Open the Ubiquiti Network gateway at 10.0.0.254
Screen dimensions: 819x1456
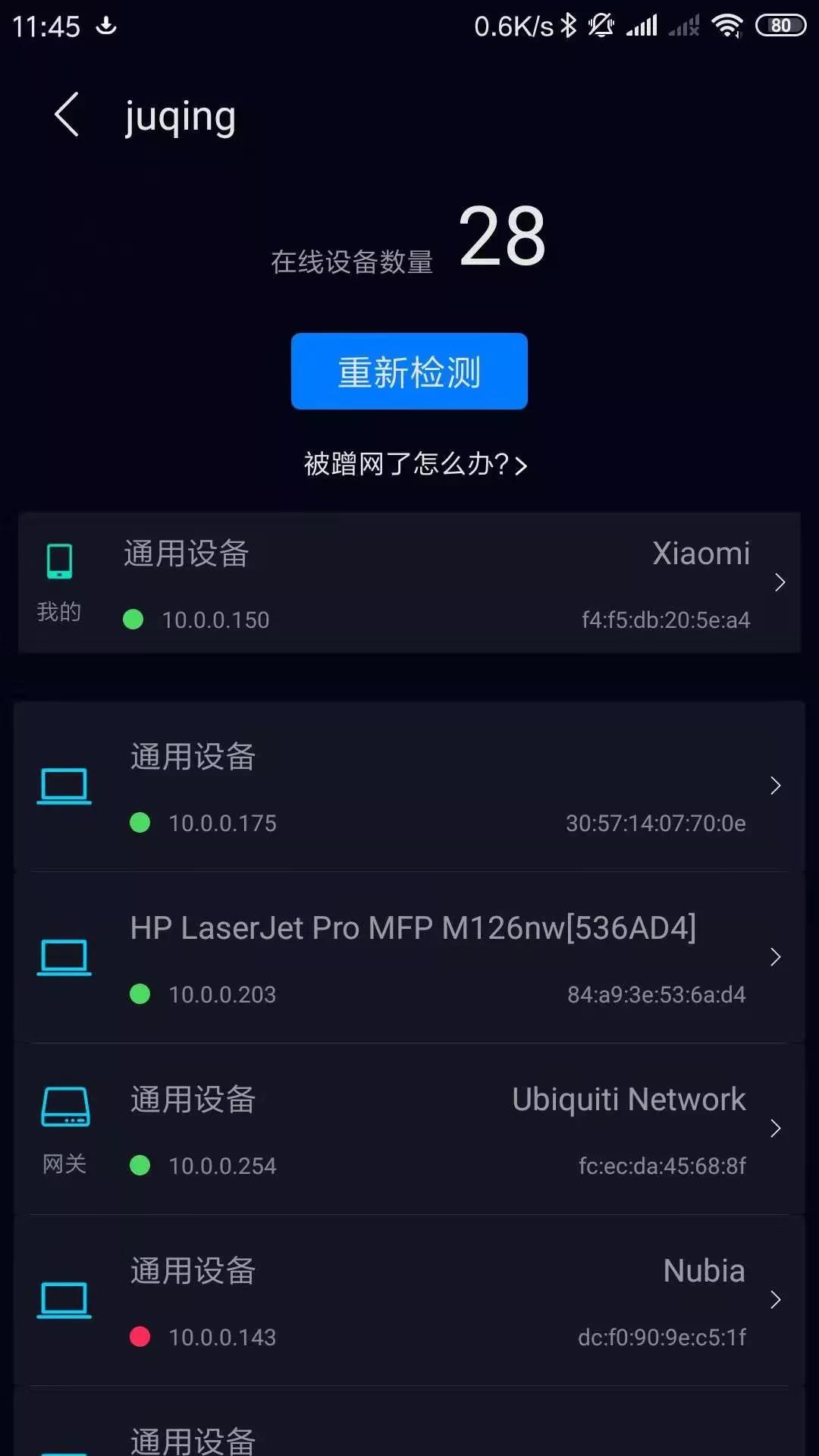pyautogui.click(x=409, y=1129)
